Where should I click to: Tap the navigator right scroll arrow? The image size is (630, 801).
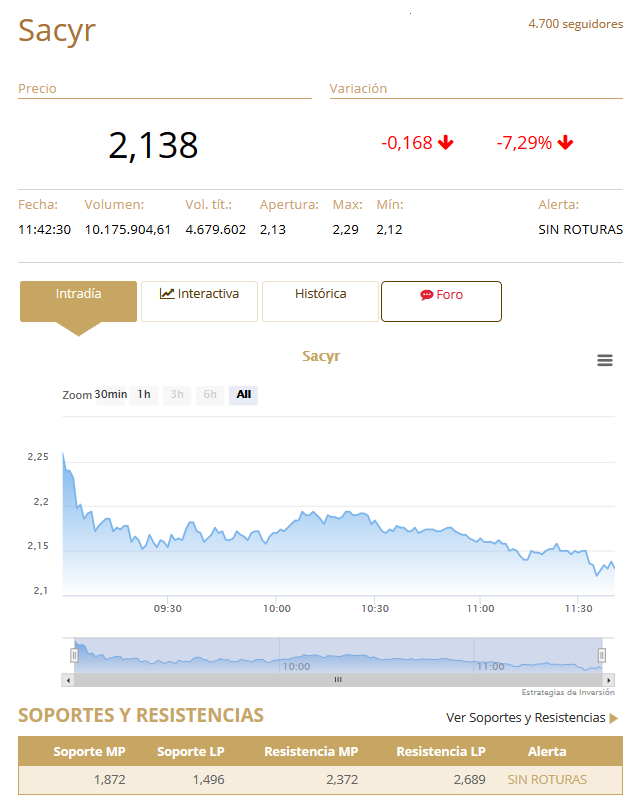point(609,680)
